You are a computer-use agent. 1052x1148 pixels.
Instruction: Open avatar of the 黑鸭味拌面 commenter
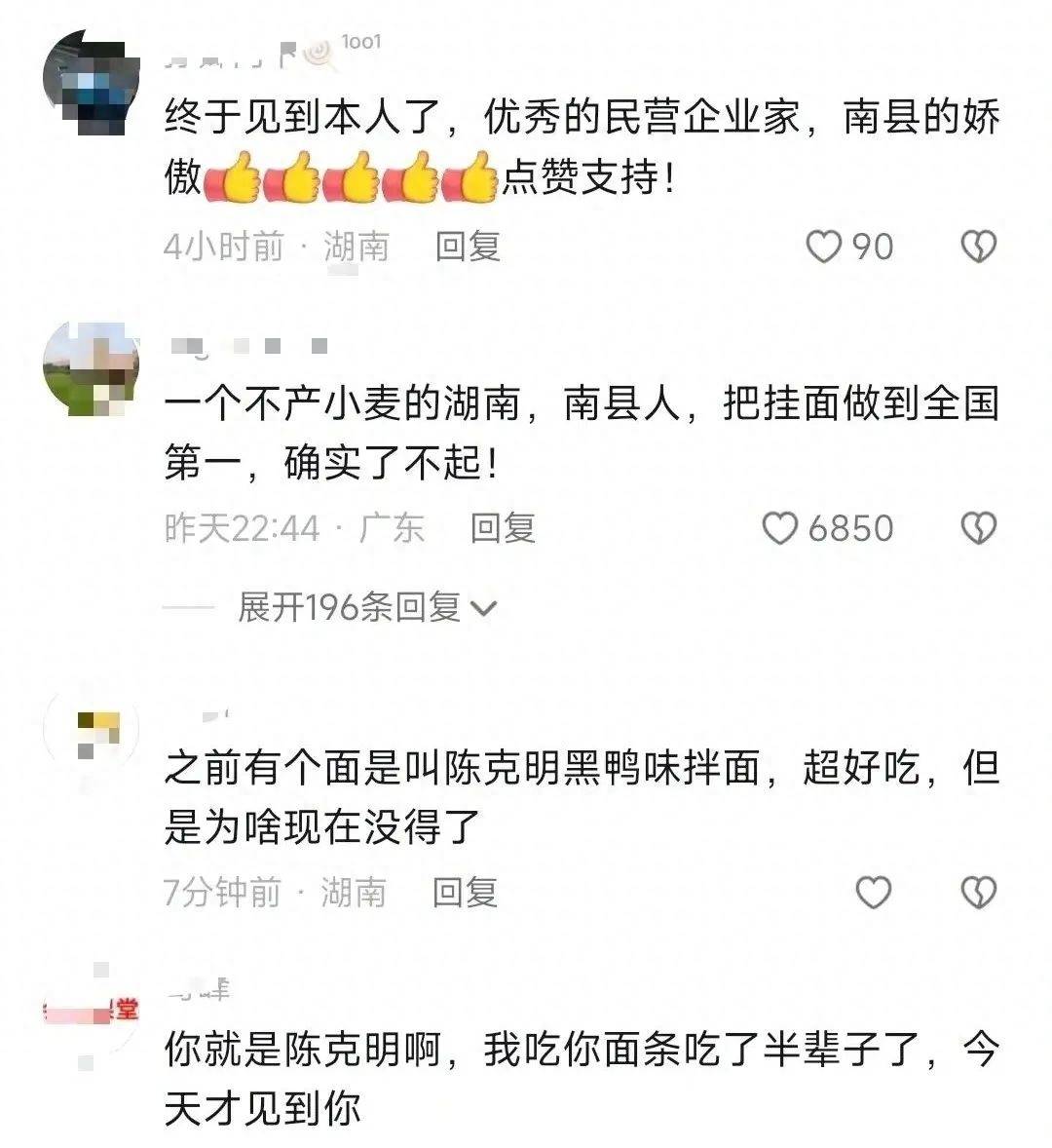pos(91,733)
